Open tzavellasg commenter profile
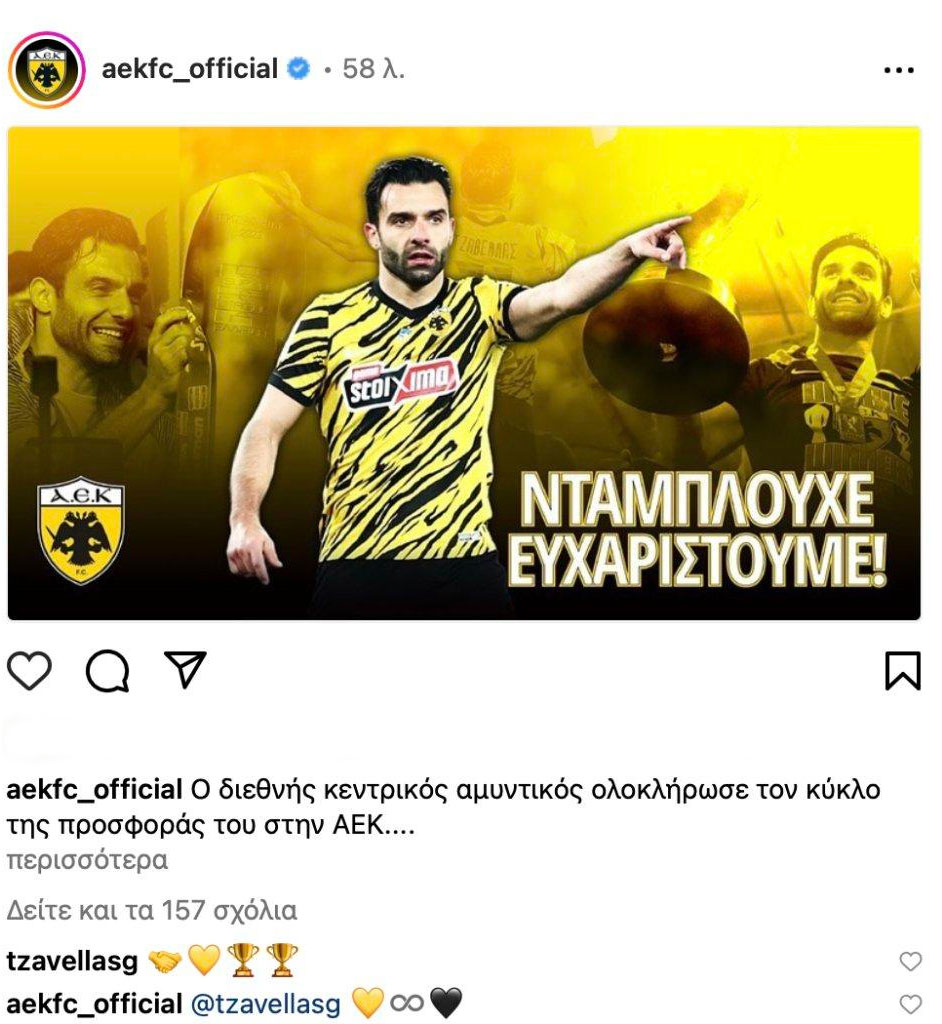 (71, 961)
